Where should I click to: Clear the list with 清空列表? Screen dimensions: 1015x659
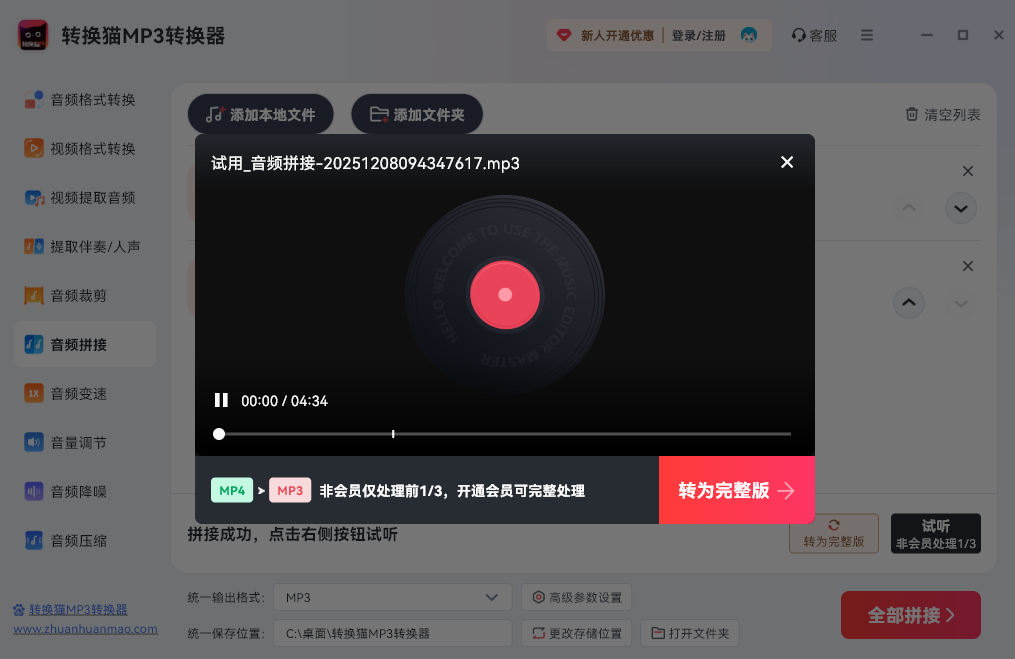tap(942, 115)
